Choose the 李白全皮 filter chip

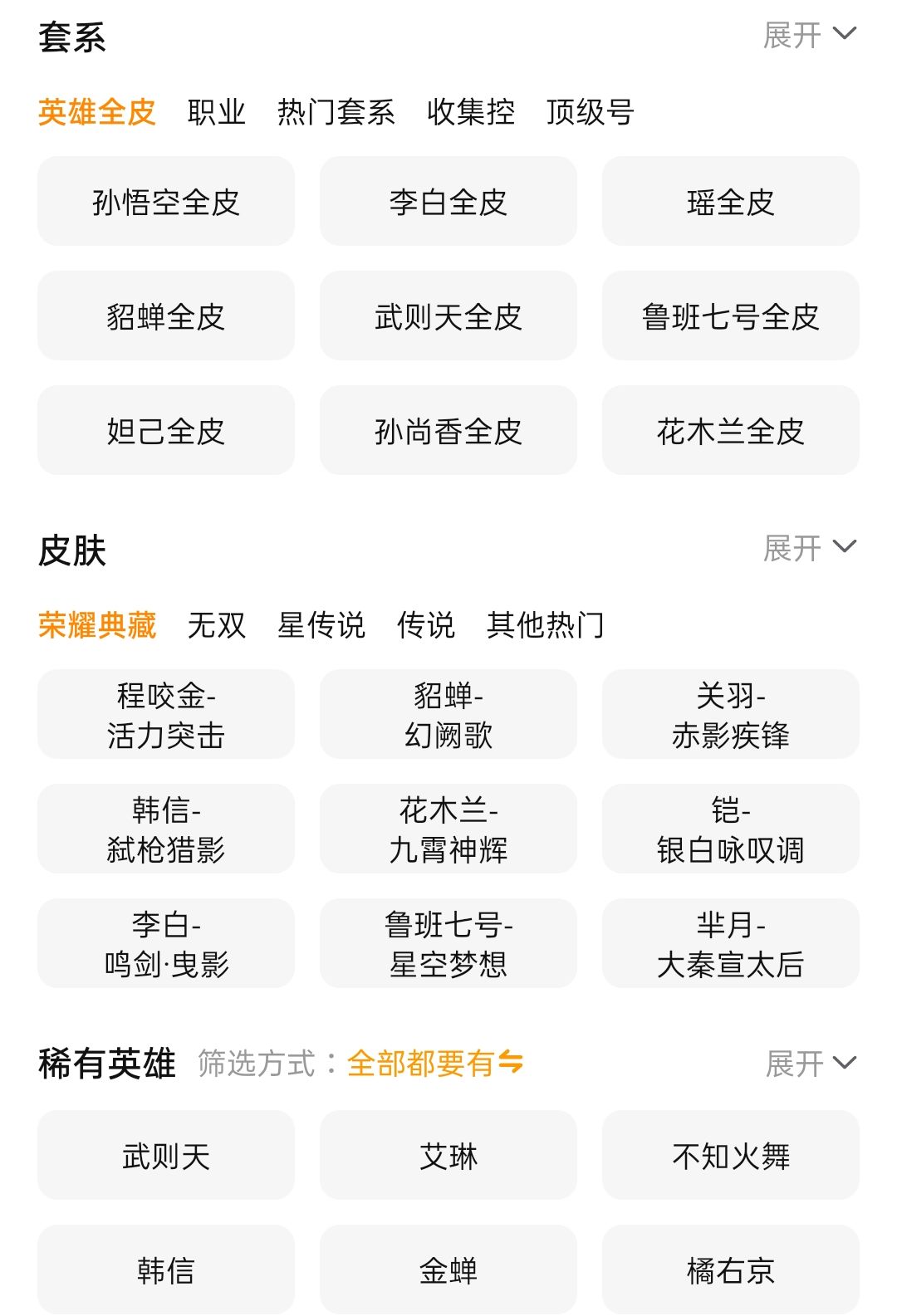[448, 202]
